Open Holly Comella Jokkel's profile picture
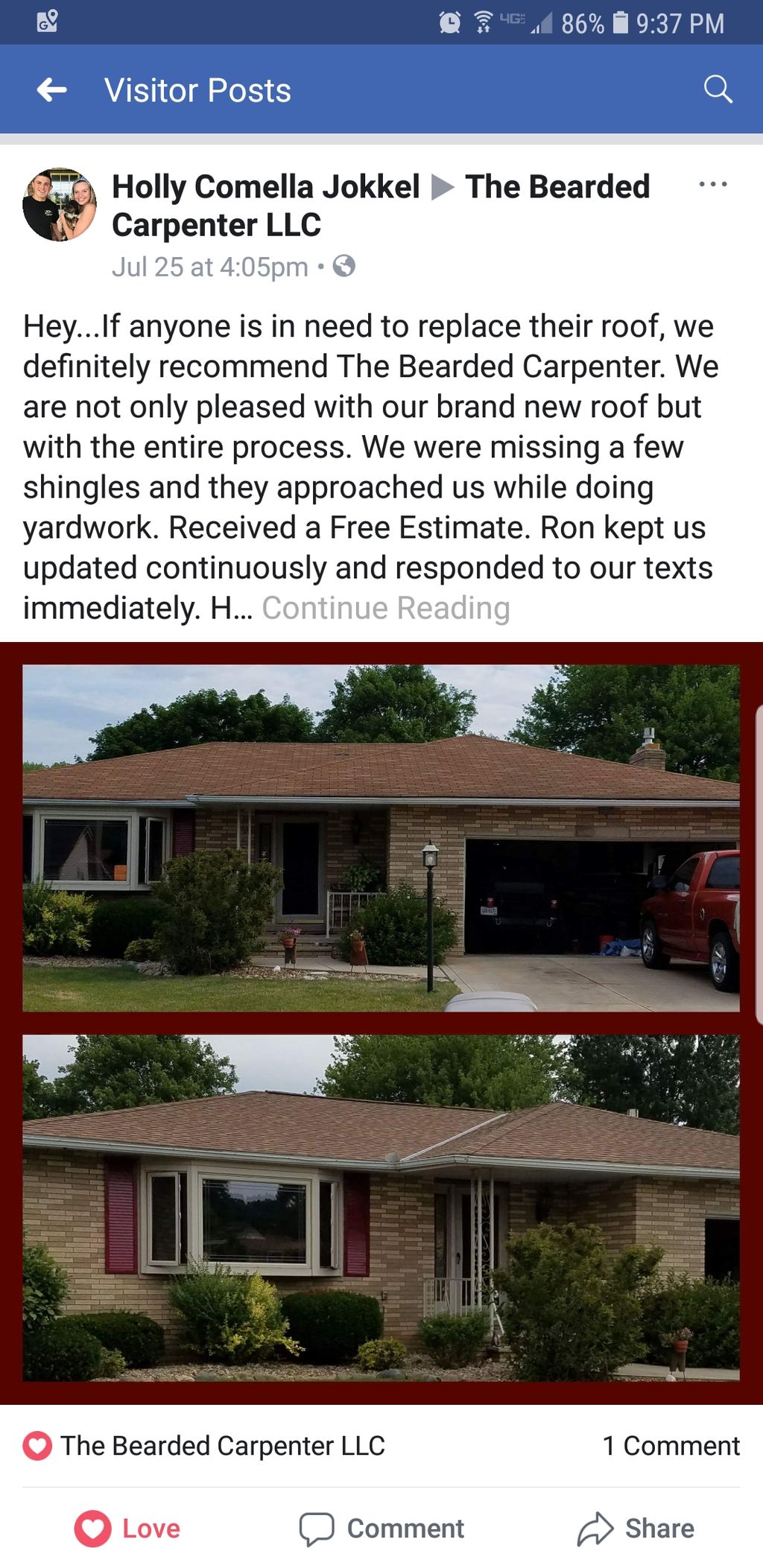This screenshot has height=1568, width=763. pyautogui.click(x=60, y=205)
